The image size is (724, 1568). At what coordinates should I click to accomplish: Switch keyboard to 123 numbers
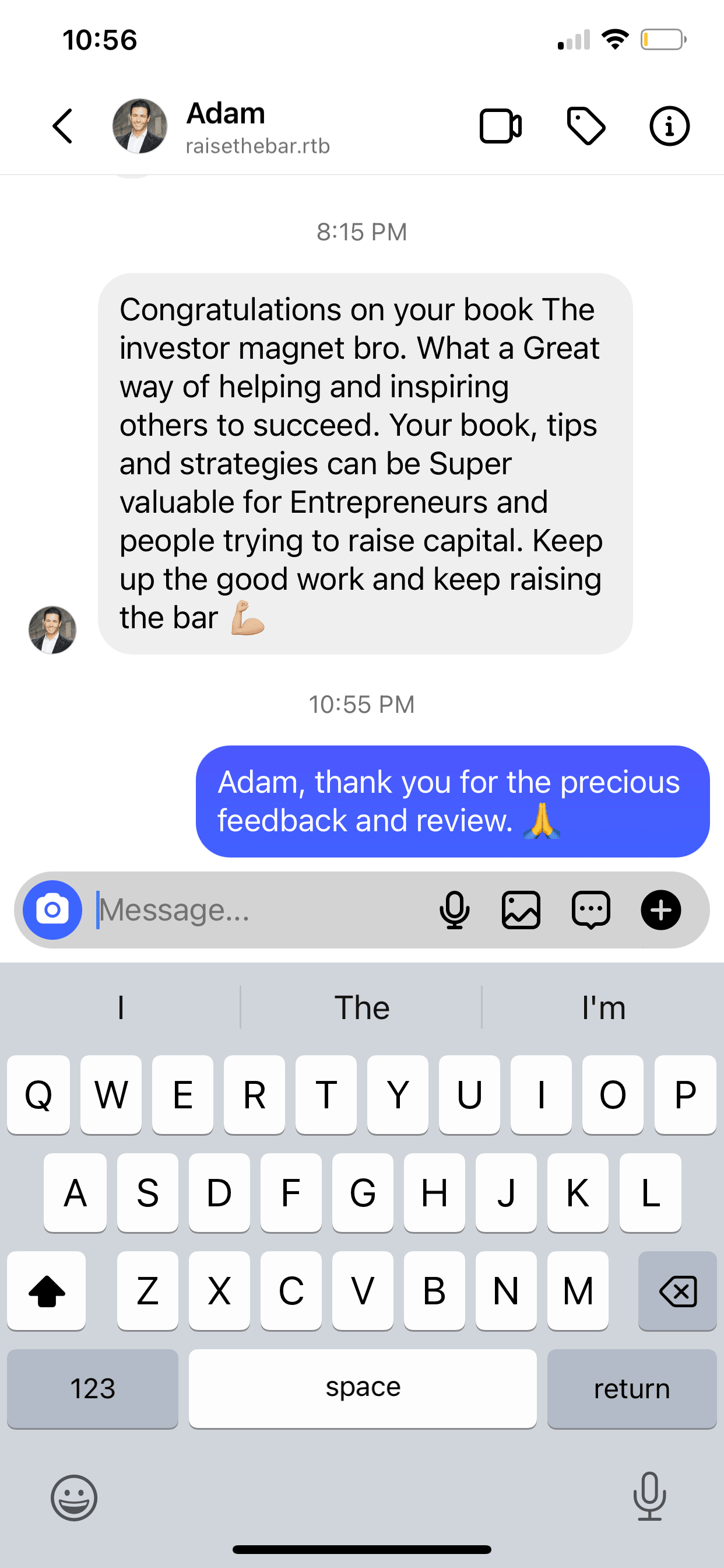tap(93, 1388)
